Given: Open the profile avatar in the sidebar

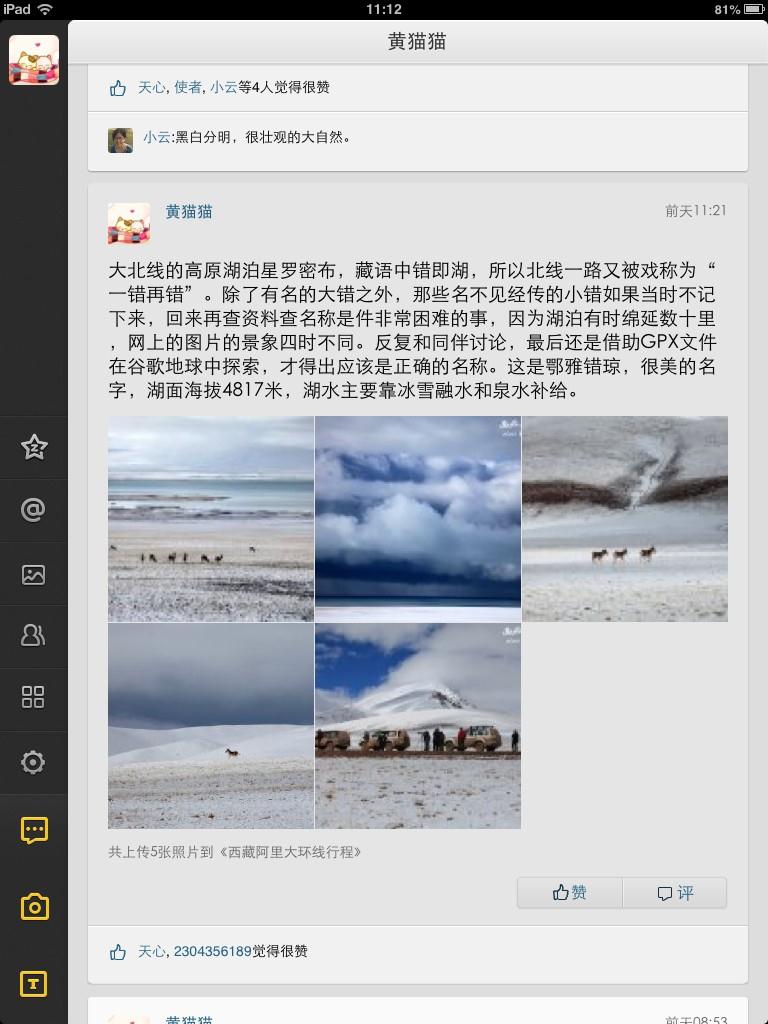Looking at the screenshot, I should pyautogui.click(x=34, y=60).
